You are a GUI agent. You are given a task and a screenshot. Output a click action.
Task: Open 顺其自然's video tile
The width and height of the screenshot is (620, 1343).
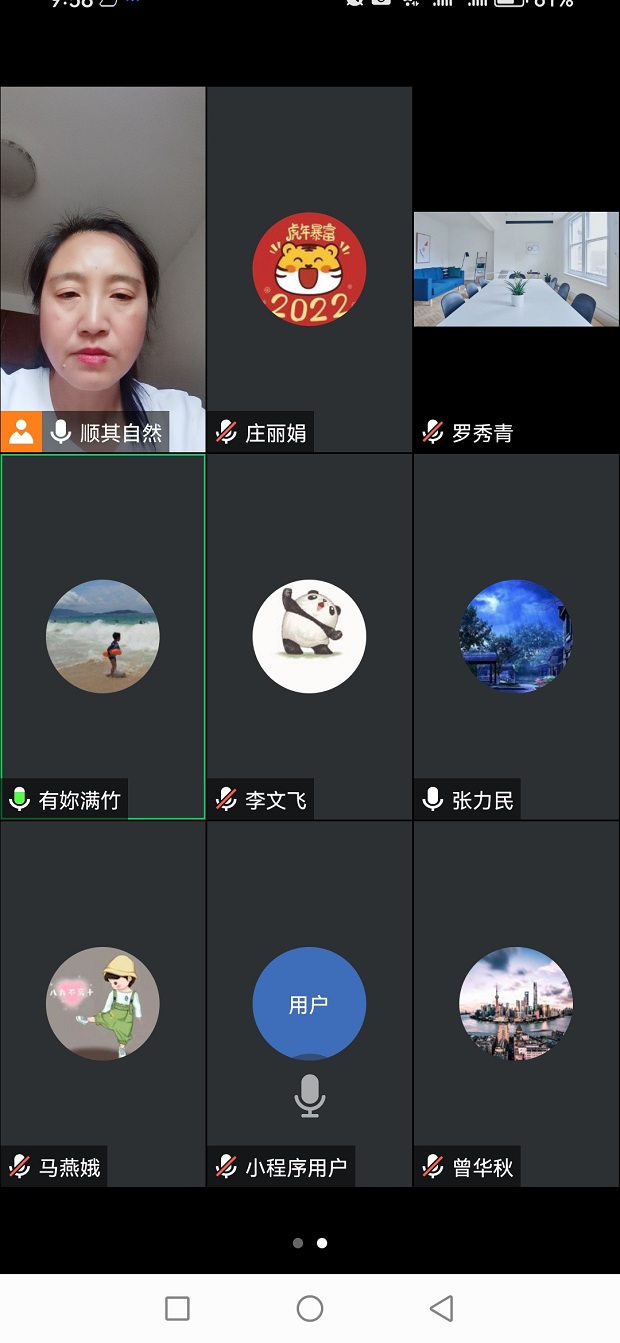tap(103, 268)
